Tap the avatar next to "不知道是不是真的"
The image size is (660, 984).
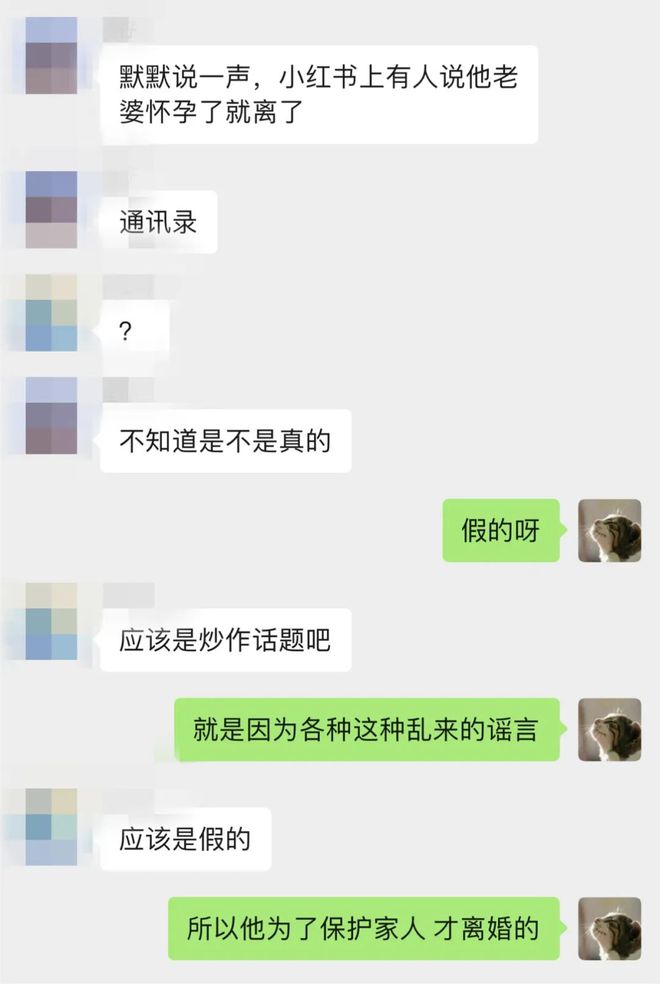click(x=51, y=416)
